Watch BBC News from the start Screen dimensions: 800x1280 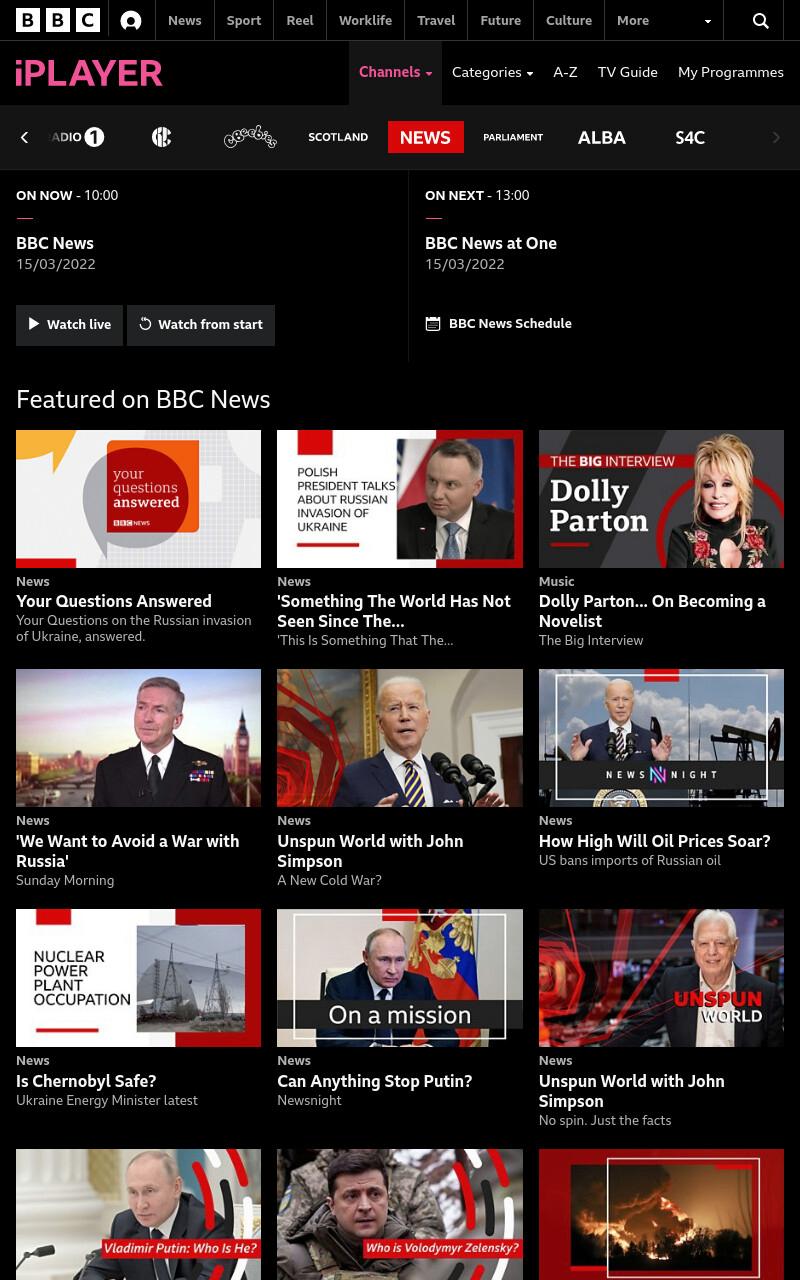click(201, 325)
